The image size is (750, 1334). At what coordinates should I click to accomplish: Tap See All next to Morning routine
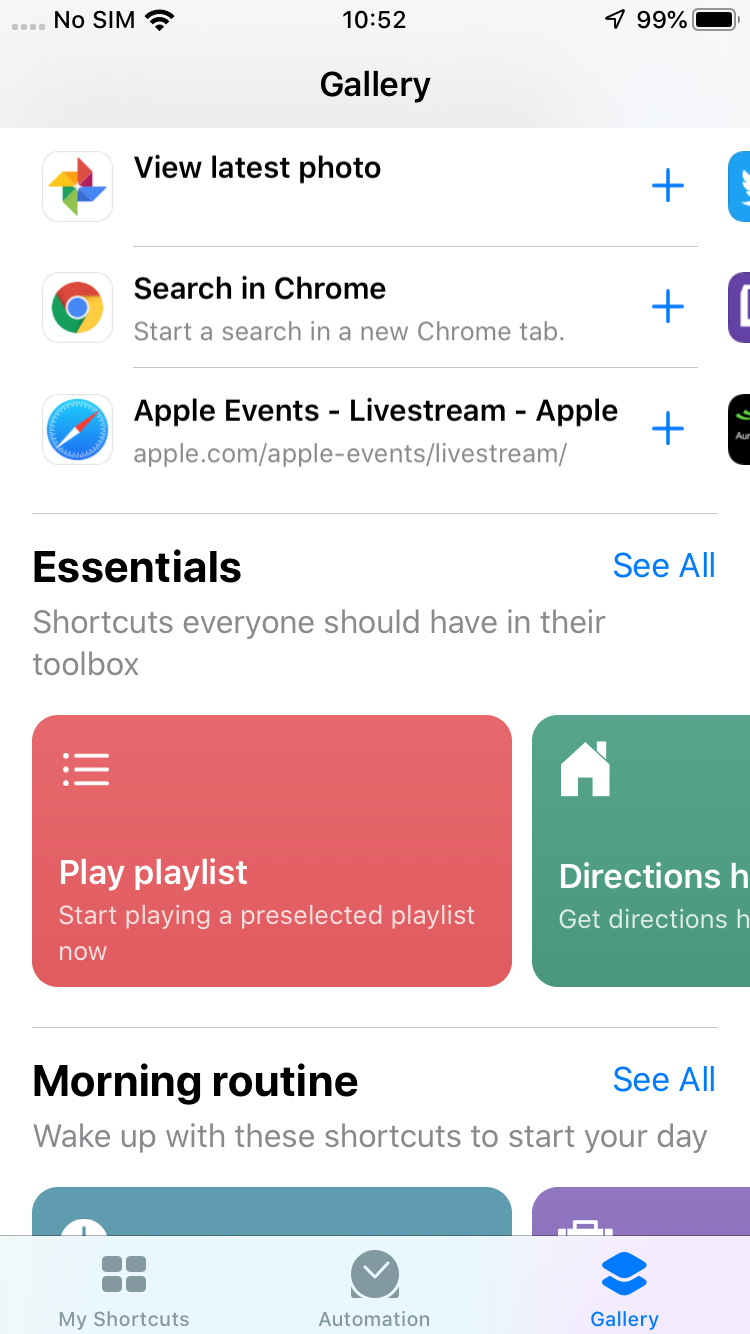(664, 1079)
